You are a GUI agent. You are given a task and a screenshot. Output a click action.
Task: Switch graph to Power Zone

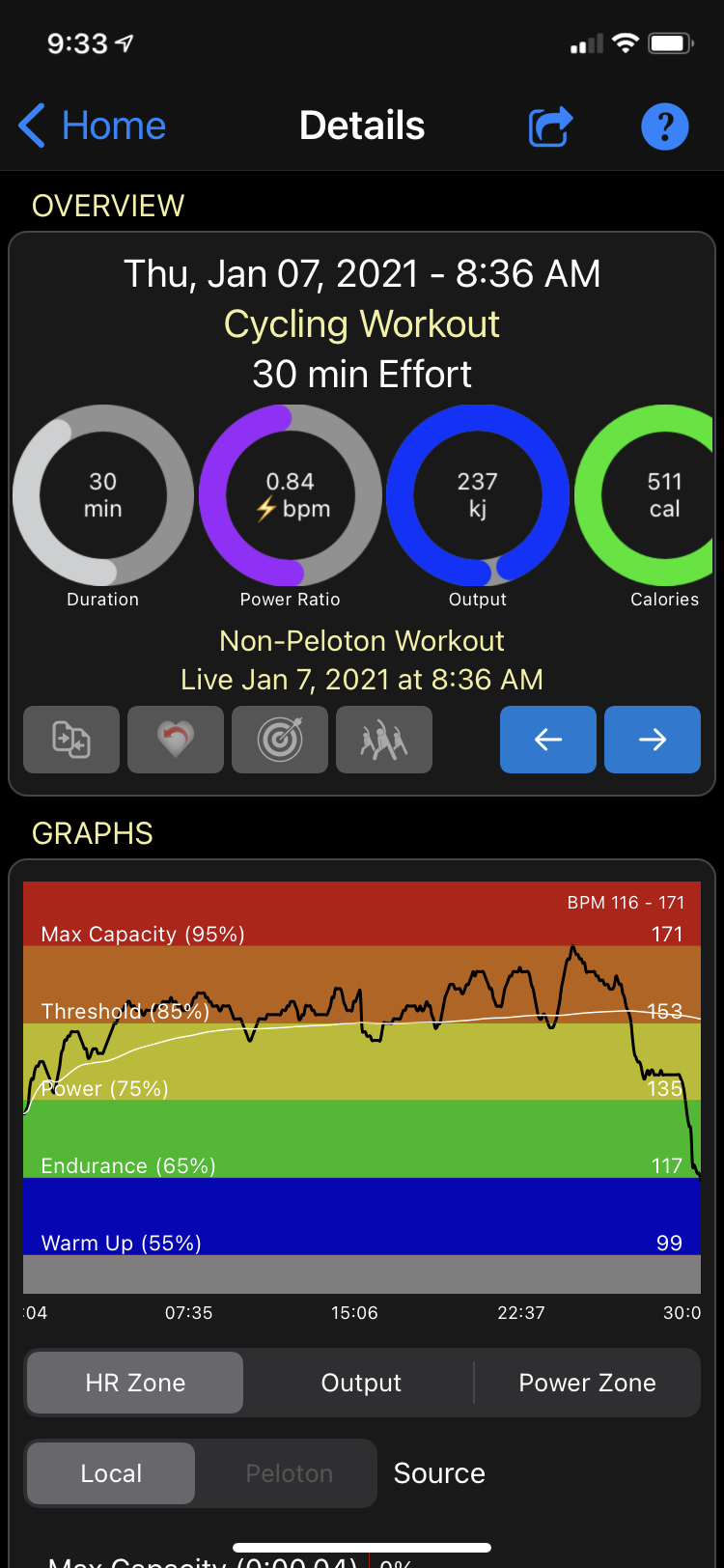pyautogui.click(x=587, y=1383)
